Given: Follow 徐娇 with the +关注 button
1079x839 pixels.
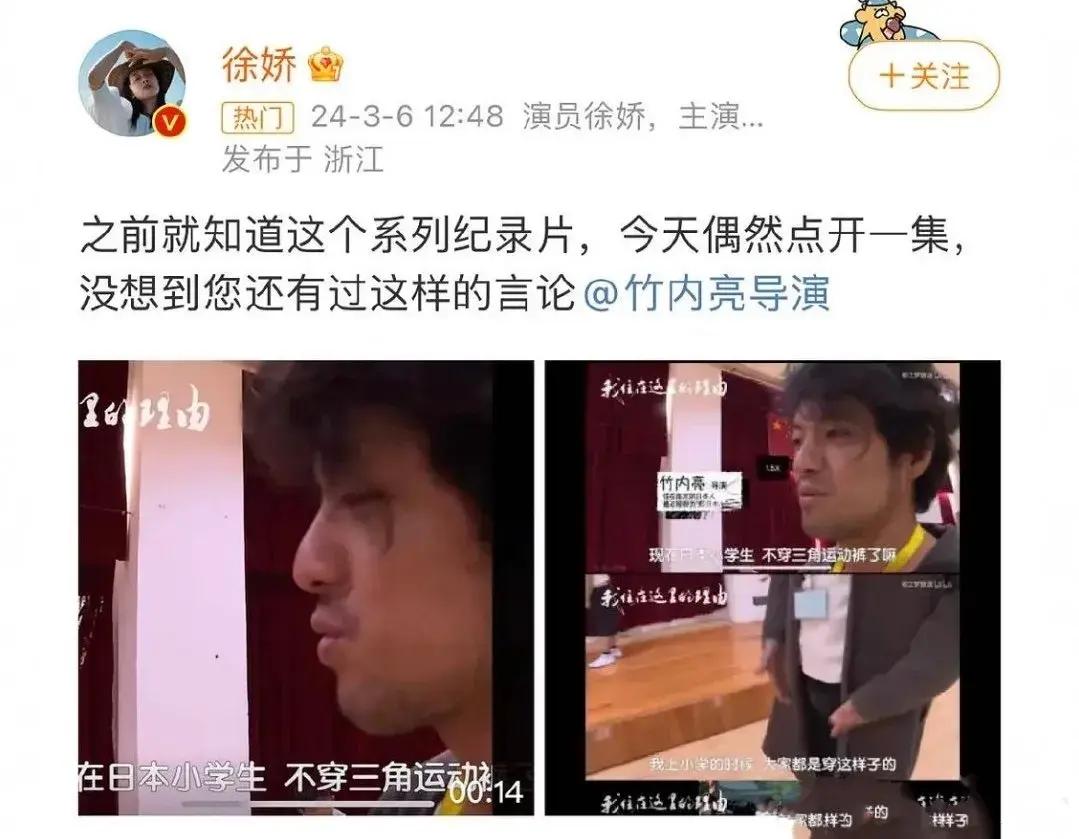Looking at the screenshot, I should 924,76.
